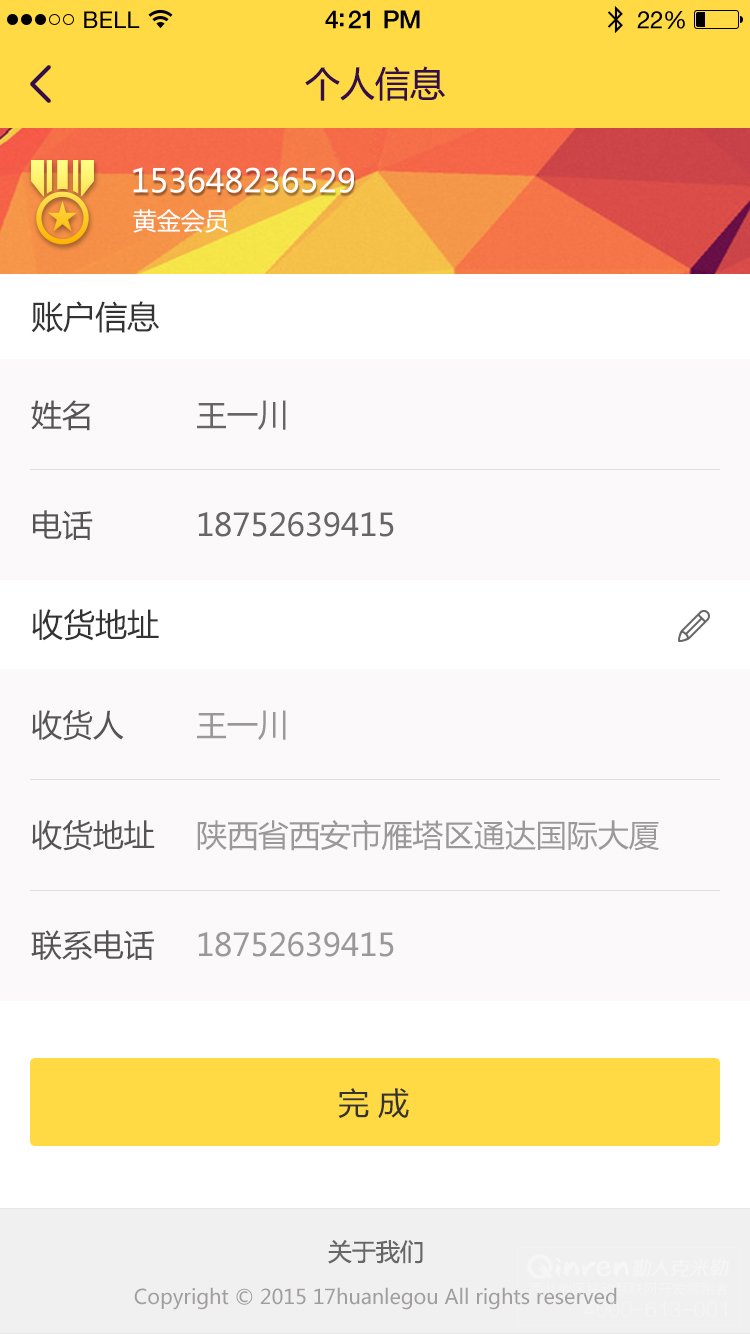Edit the 收货地址 section with the pencil icon
This screenshot has width=750, height=1334.
click(x=693, y=626)
